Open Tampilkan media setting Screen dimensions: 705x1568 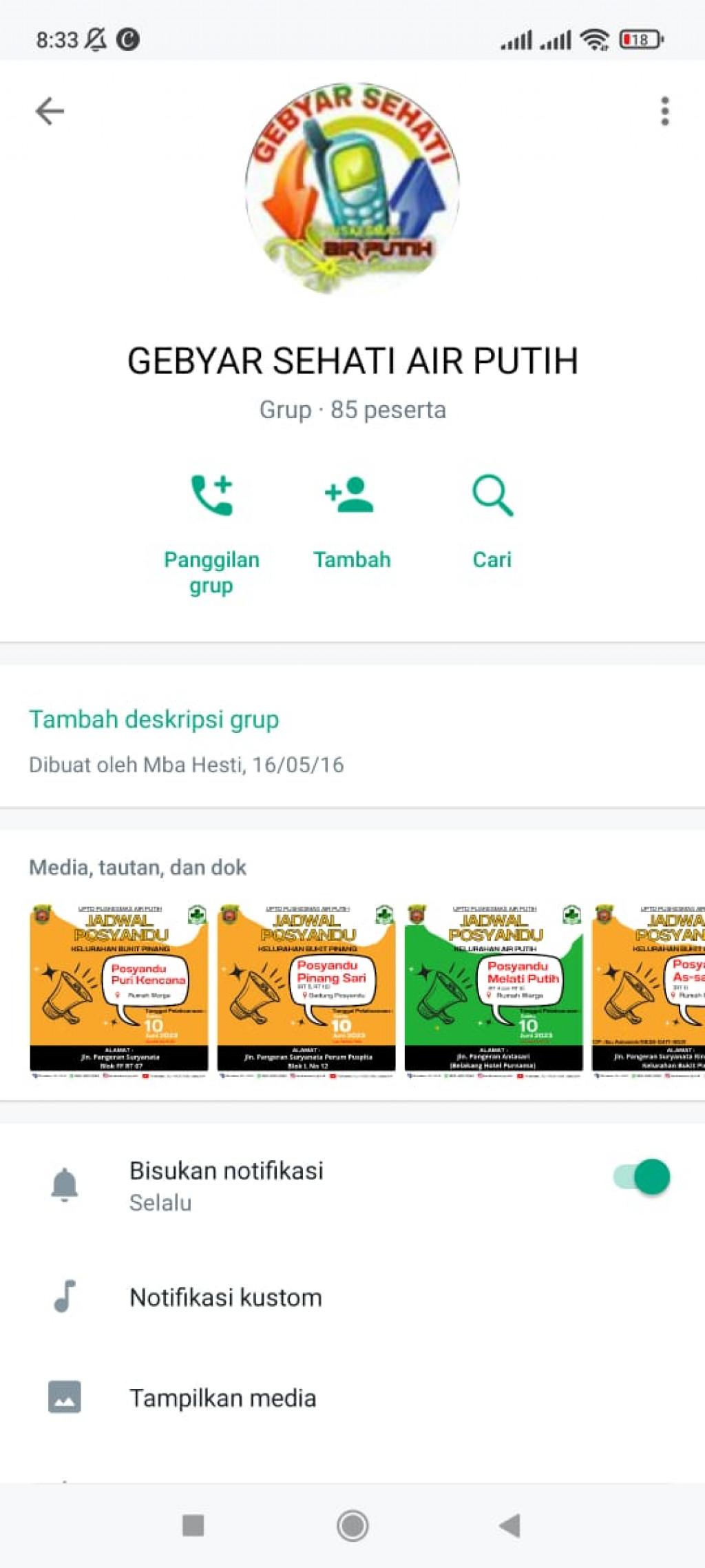[223, 1399]
